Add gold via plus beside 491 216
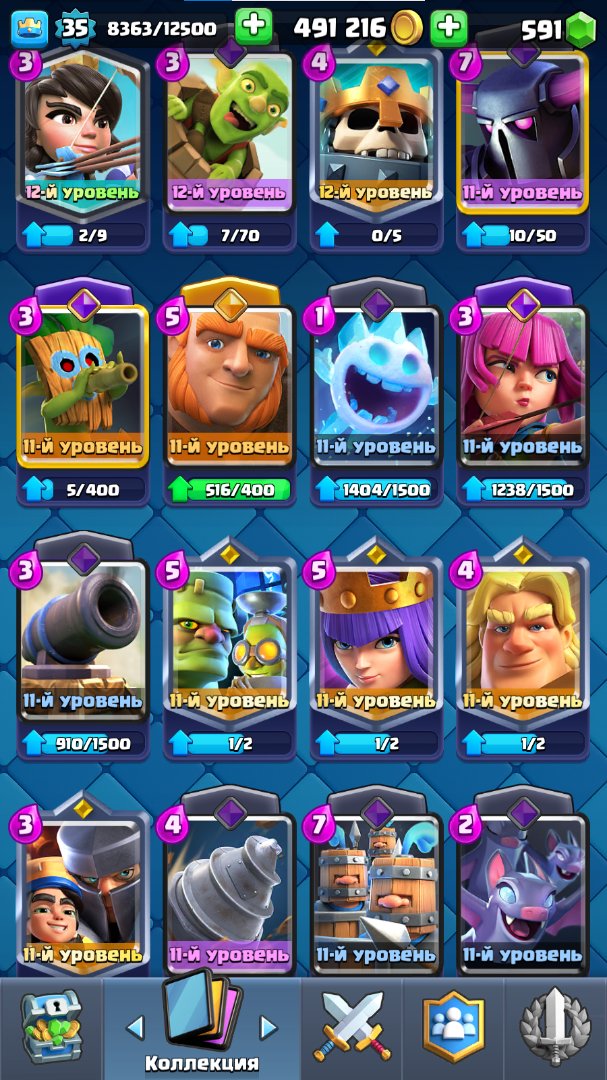Screen dimensions: 607x1080 pos(449,28)
